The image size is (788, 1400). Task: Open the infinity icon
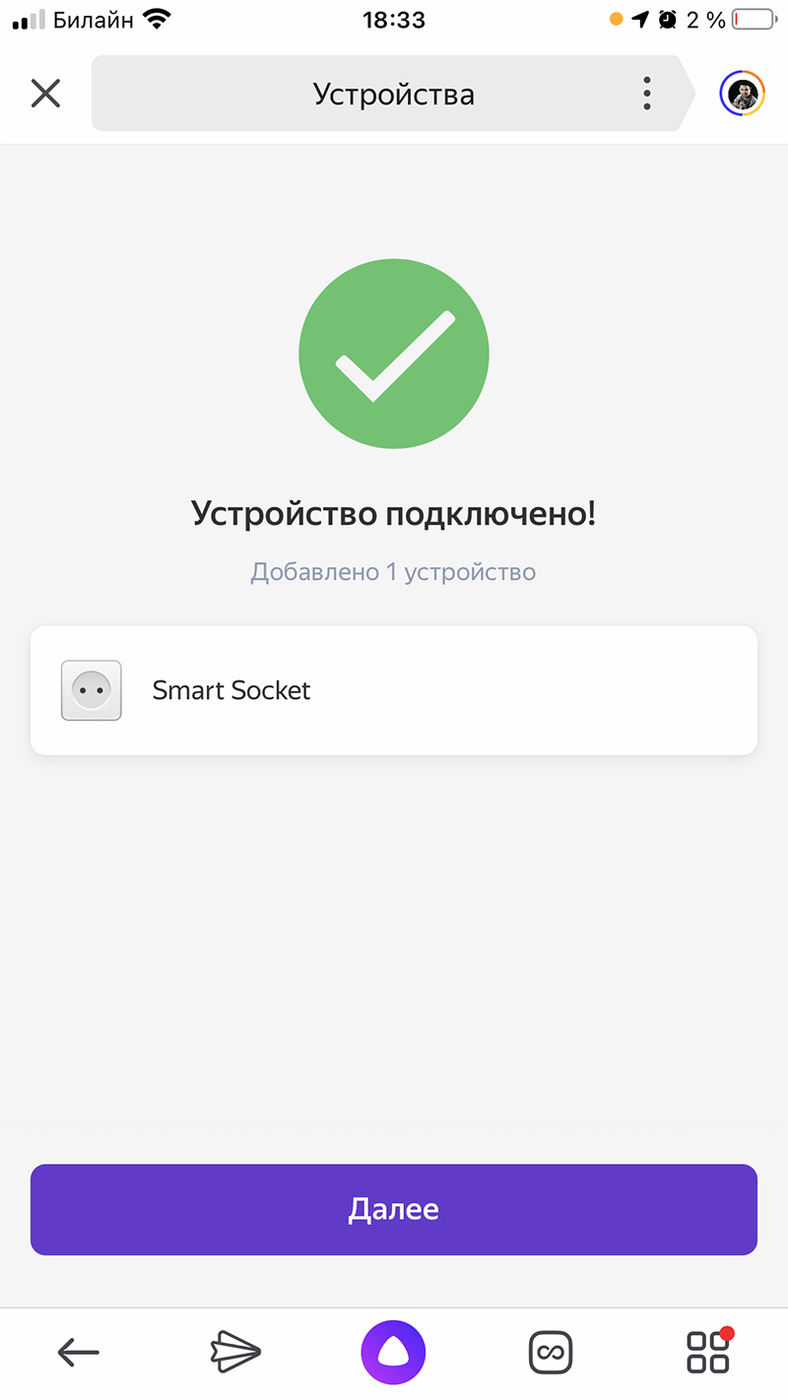pyautogui.click(x=551, y=1353)
